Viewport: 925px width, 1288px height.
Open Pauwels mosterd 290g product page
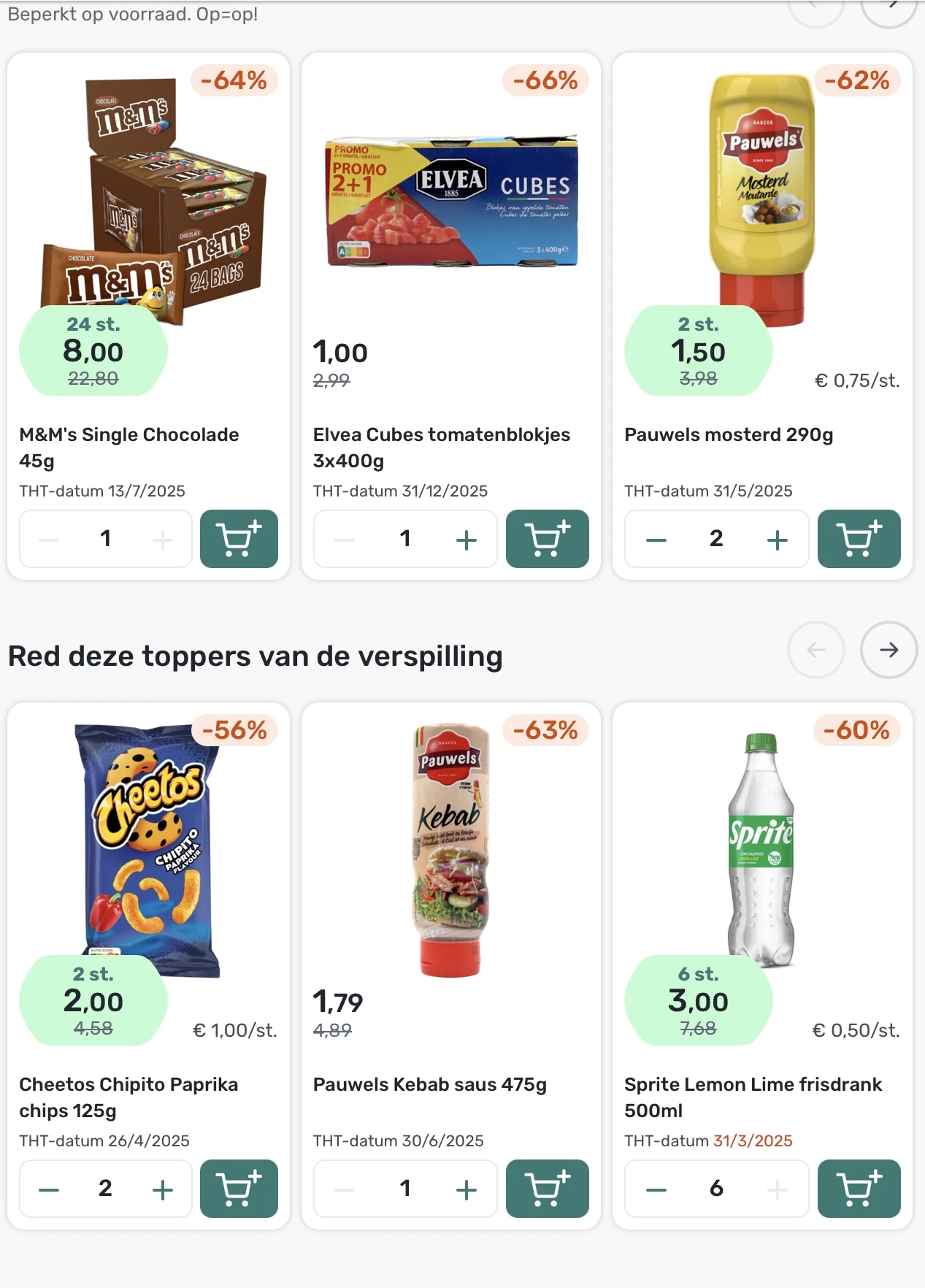tap(728, 435)
